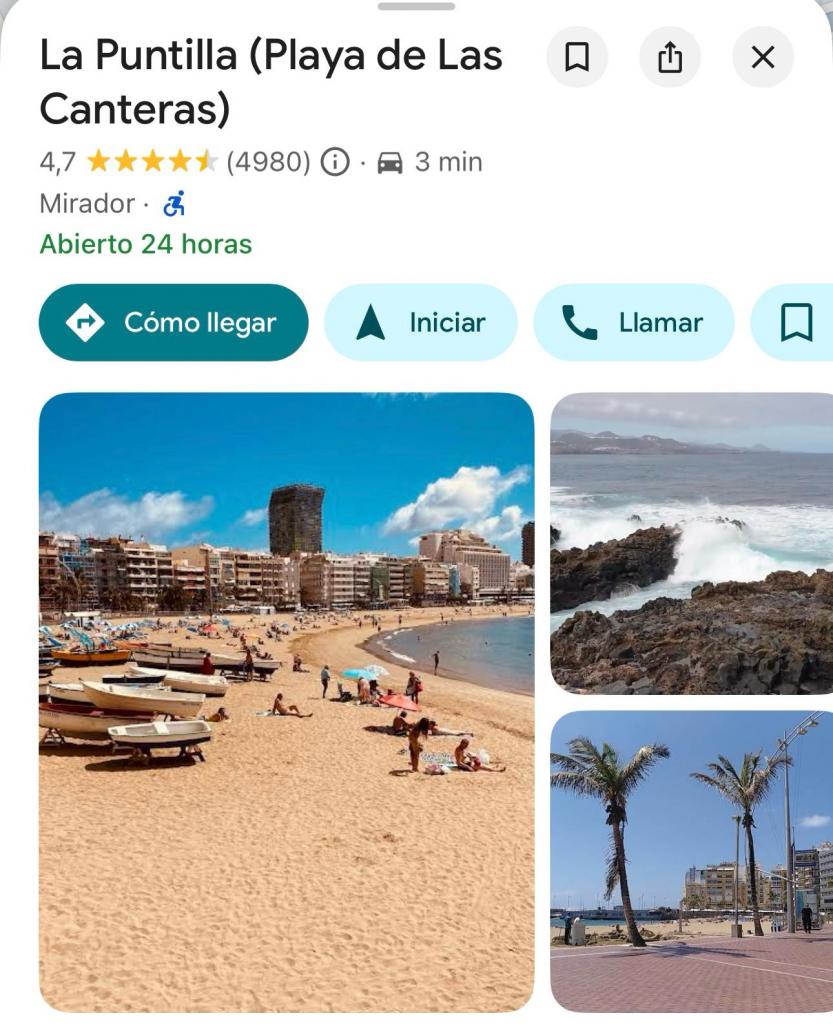The height and width of the screenshot is (1024, 833).
Task: Tap the bookmark icon at the far right
Action: (x=797, y=322)
